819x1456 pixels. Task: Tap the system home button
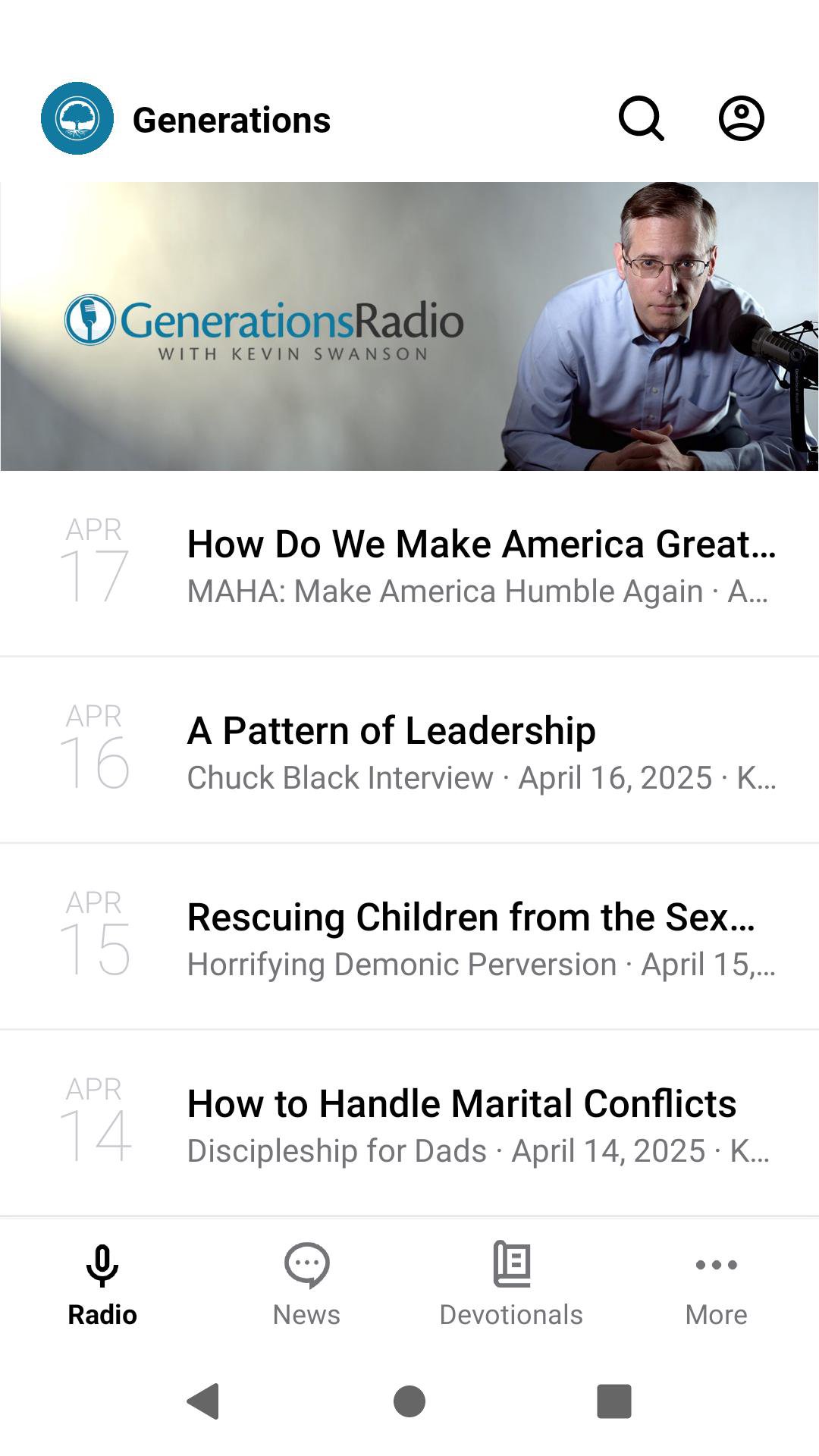(409, 1401)
